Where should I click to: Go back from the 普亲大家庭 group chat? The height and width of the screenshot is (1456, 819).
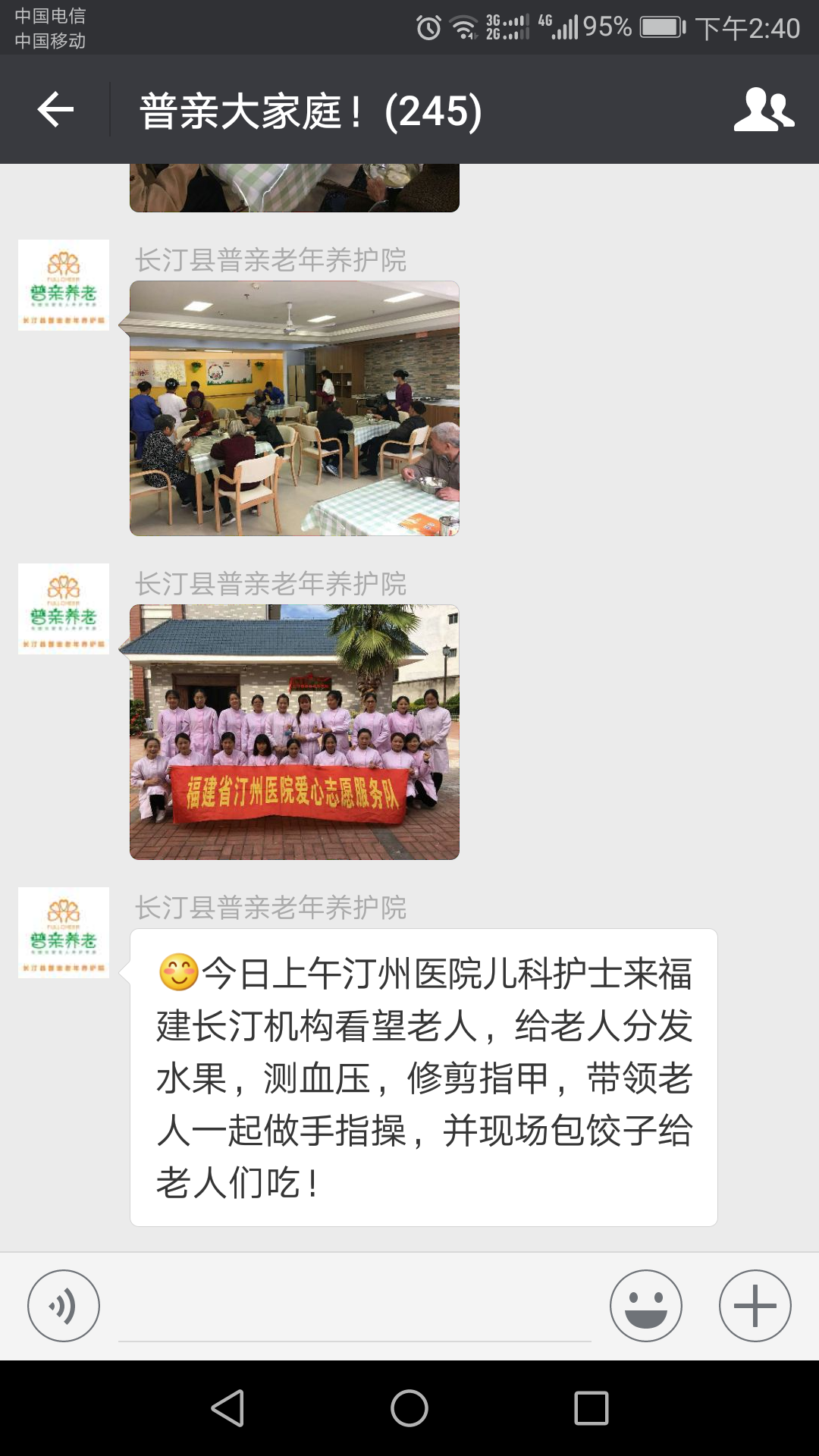click(x=55, y=110)
